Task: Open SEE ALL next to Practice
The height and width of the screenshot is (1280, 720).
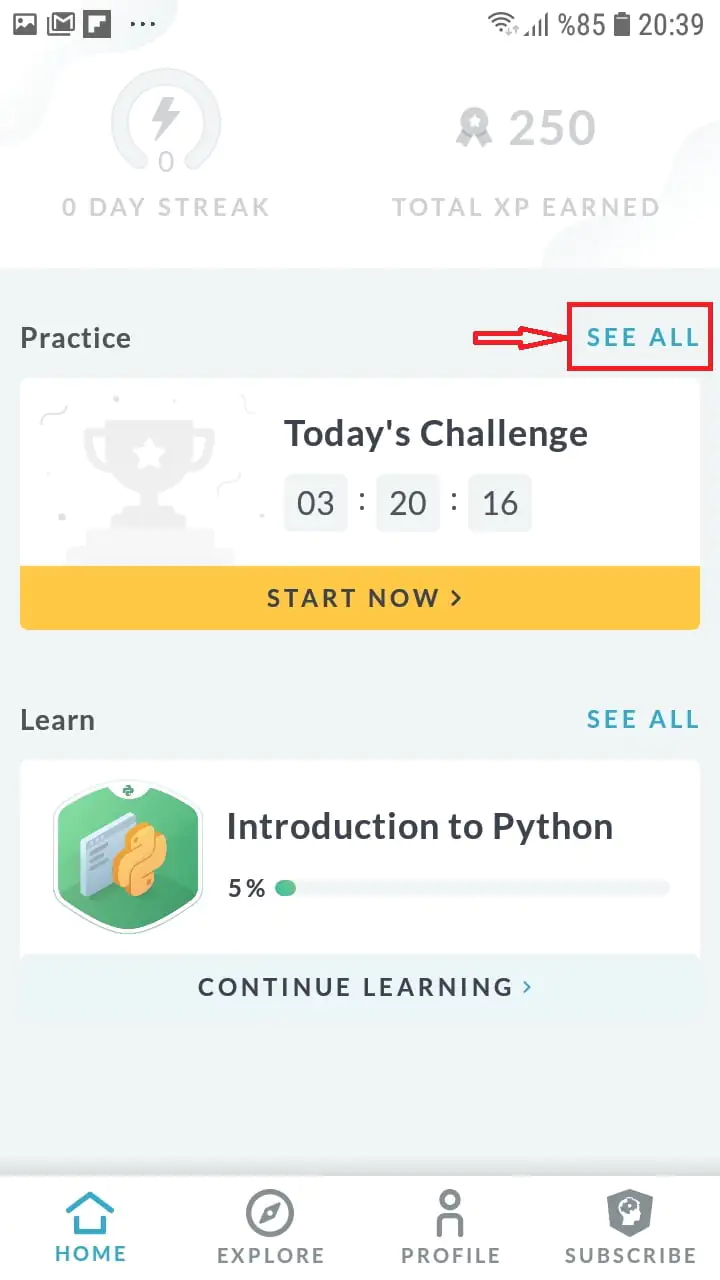Action: (x=642, y=337)
